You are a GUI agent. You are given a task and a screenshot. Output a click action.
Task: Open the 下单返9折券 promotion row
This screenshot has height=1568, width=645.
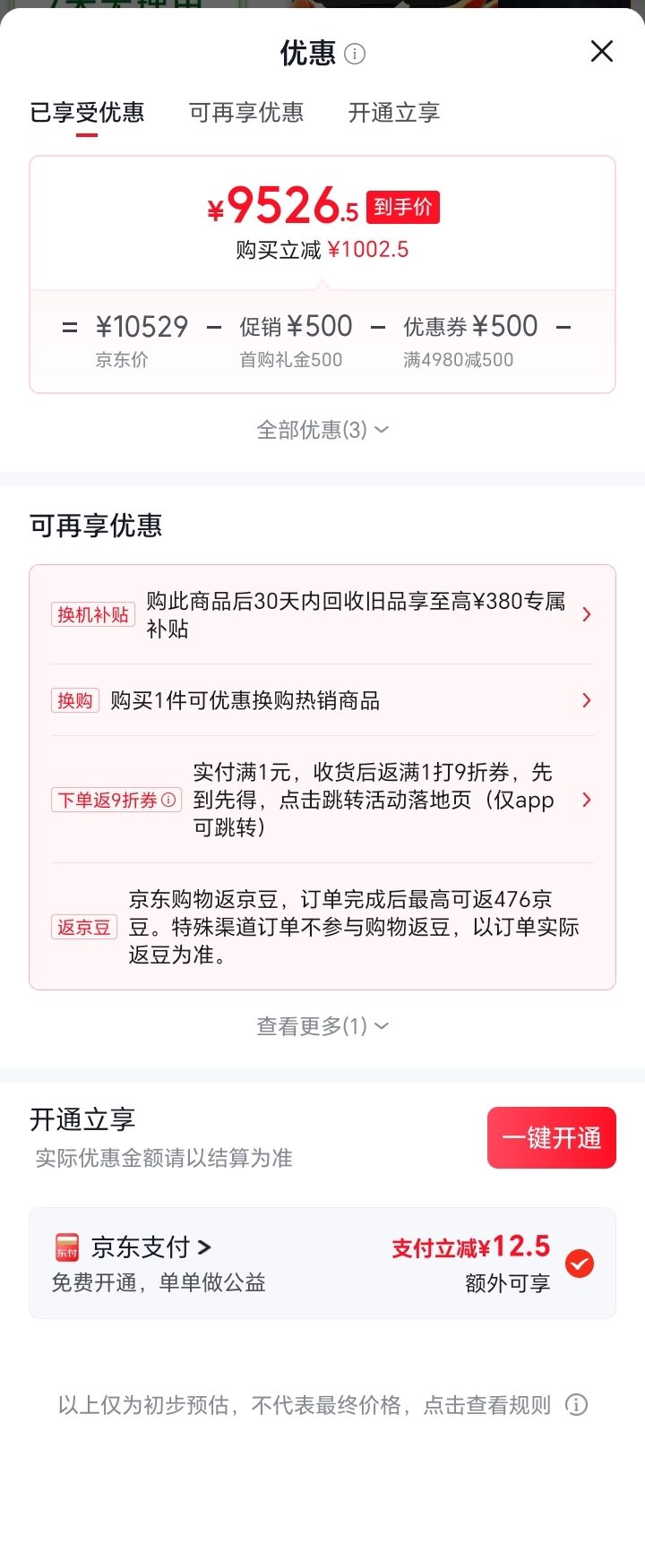[322, 800]
